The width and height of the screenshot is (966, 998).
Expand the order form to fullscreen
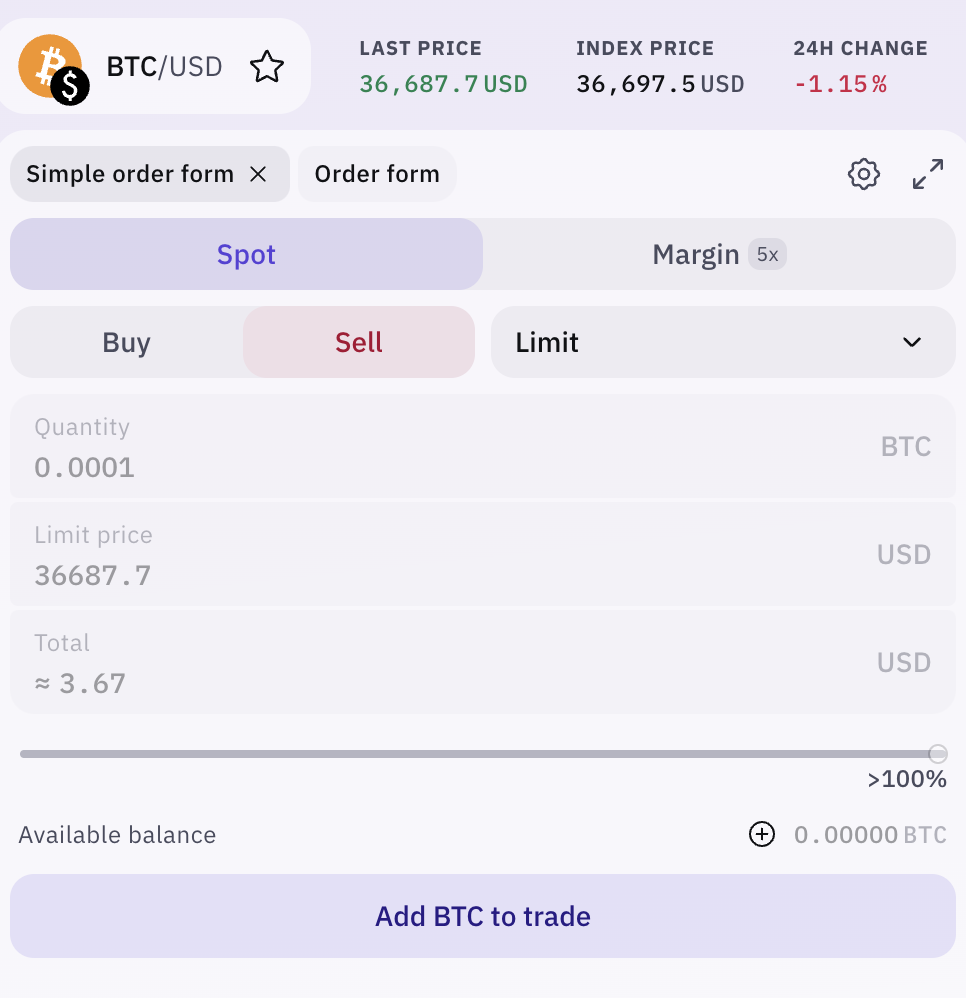click(x=927, y=173)
